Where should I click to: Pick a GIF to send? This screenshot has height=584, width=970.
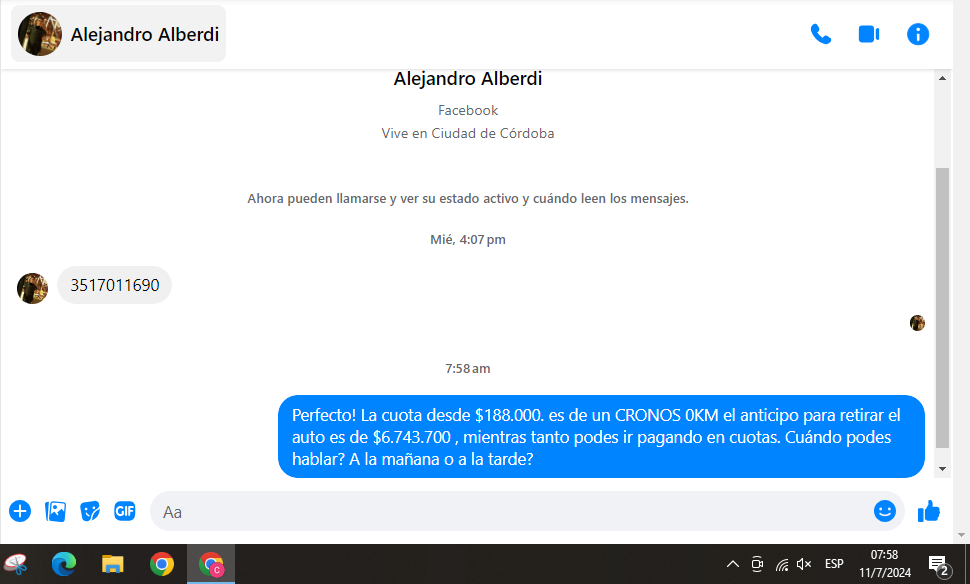124,511
